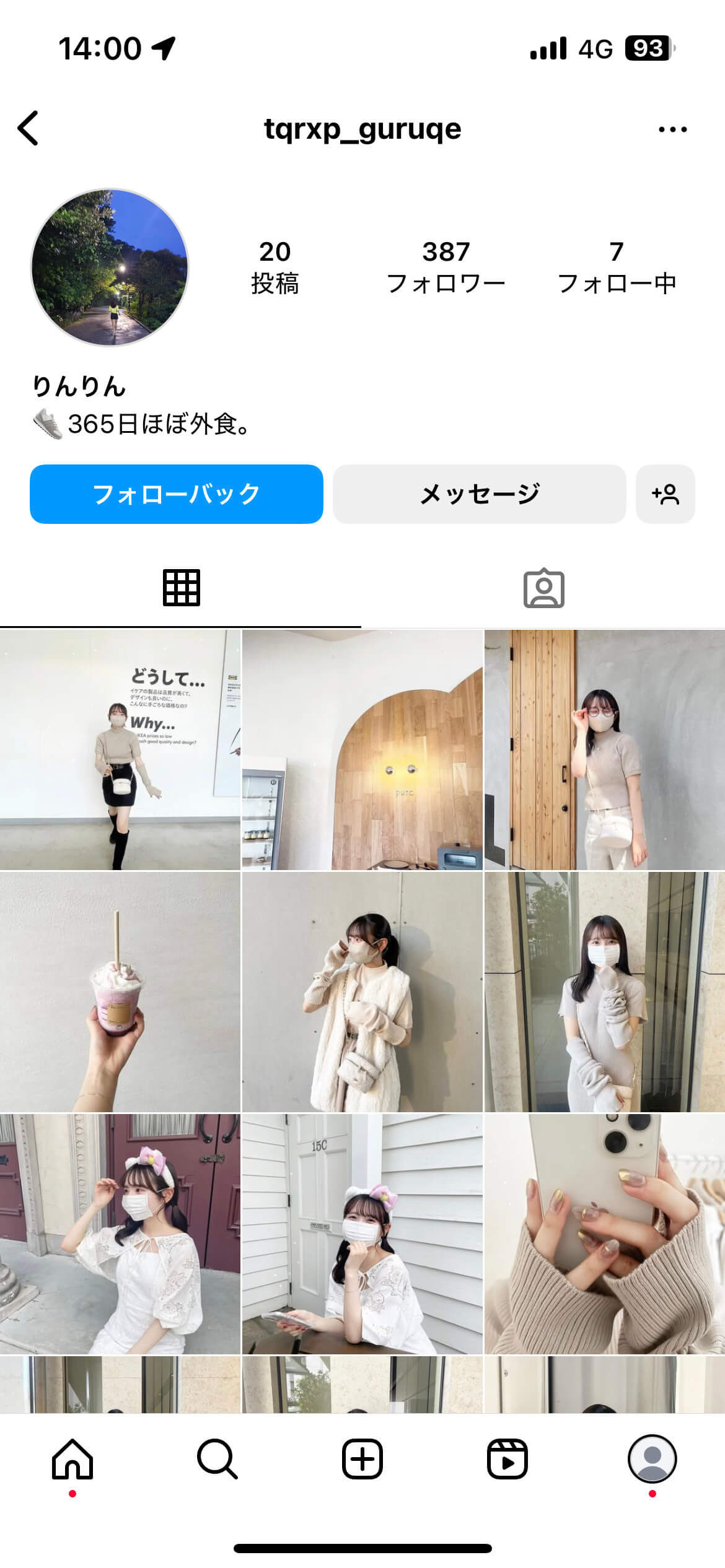The image size is (725, 1568).
Task: Open the pink frappe drink post
Action: (120, 991)
